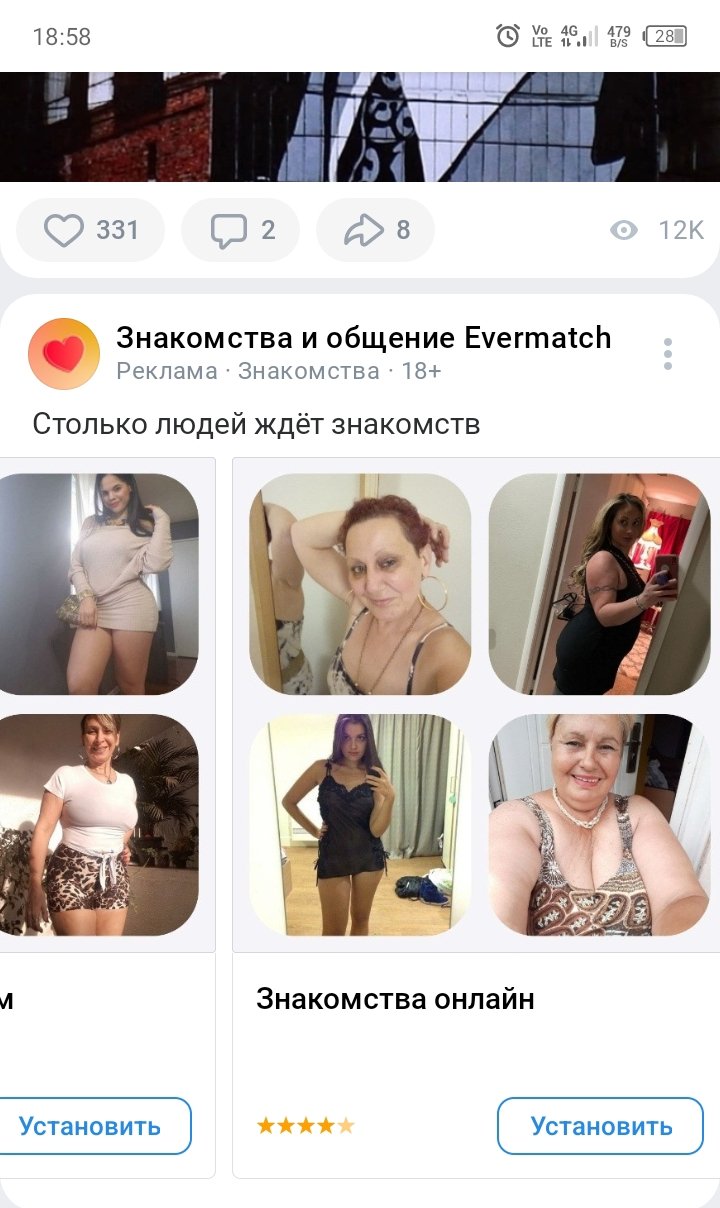Open the Знакомства онлайн ad card
Viewport: 720px width, 1208px height.
[395, 999]
